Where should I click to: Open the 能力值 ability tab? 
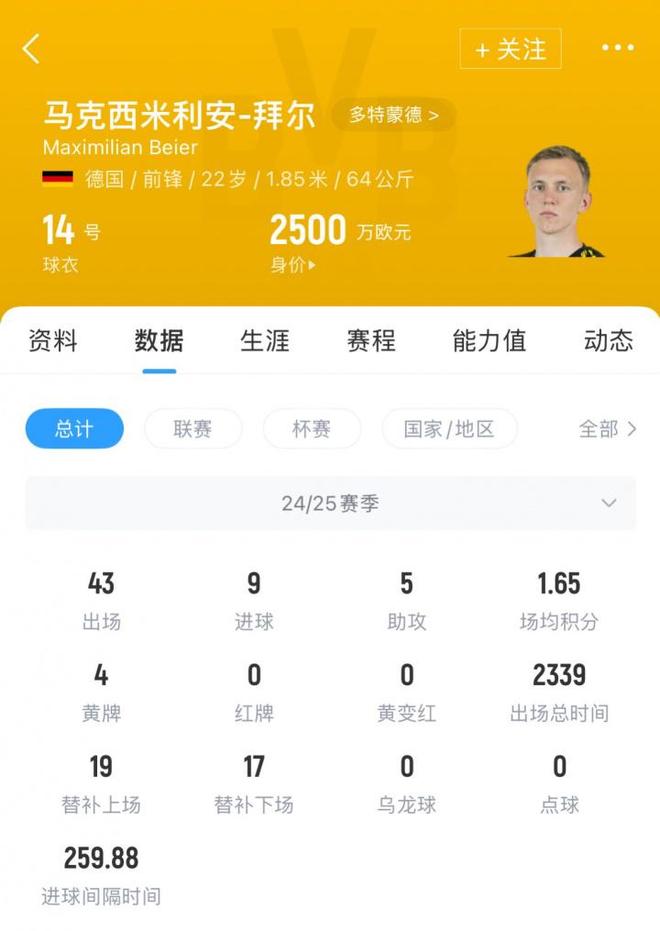[489, 340]
